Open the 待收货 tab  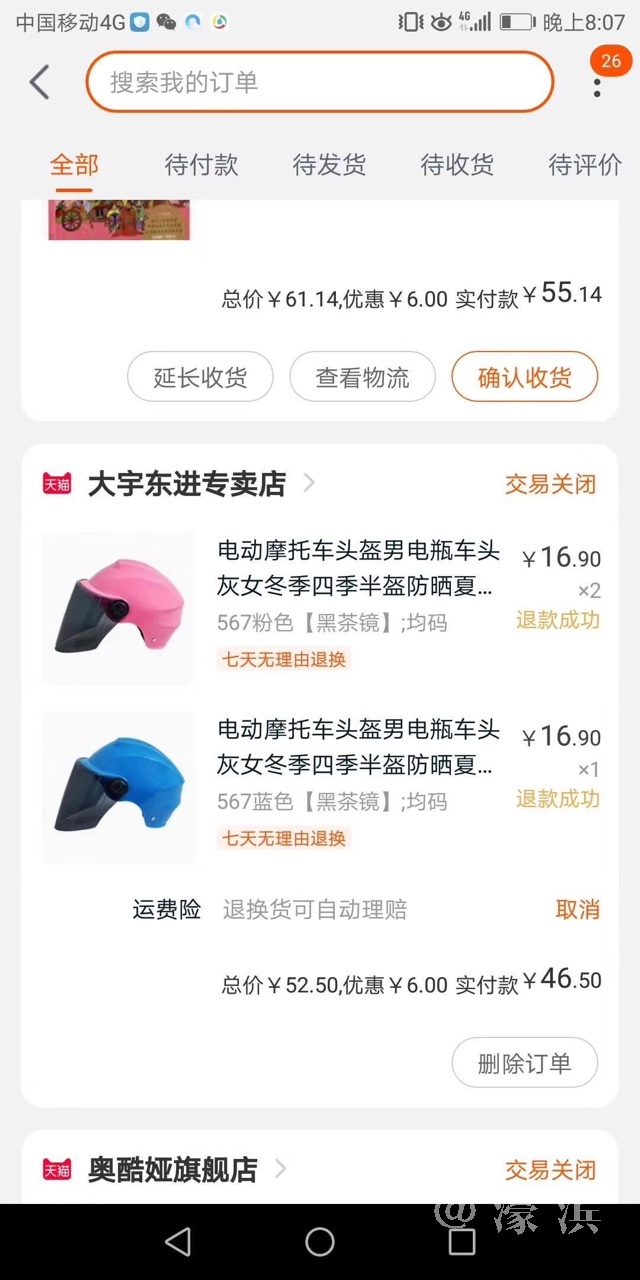pyautogui.click(x=457, y=165)
